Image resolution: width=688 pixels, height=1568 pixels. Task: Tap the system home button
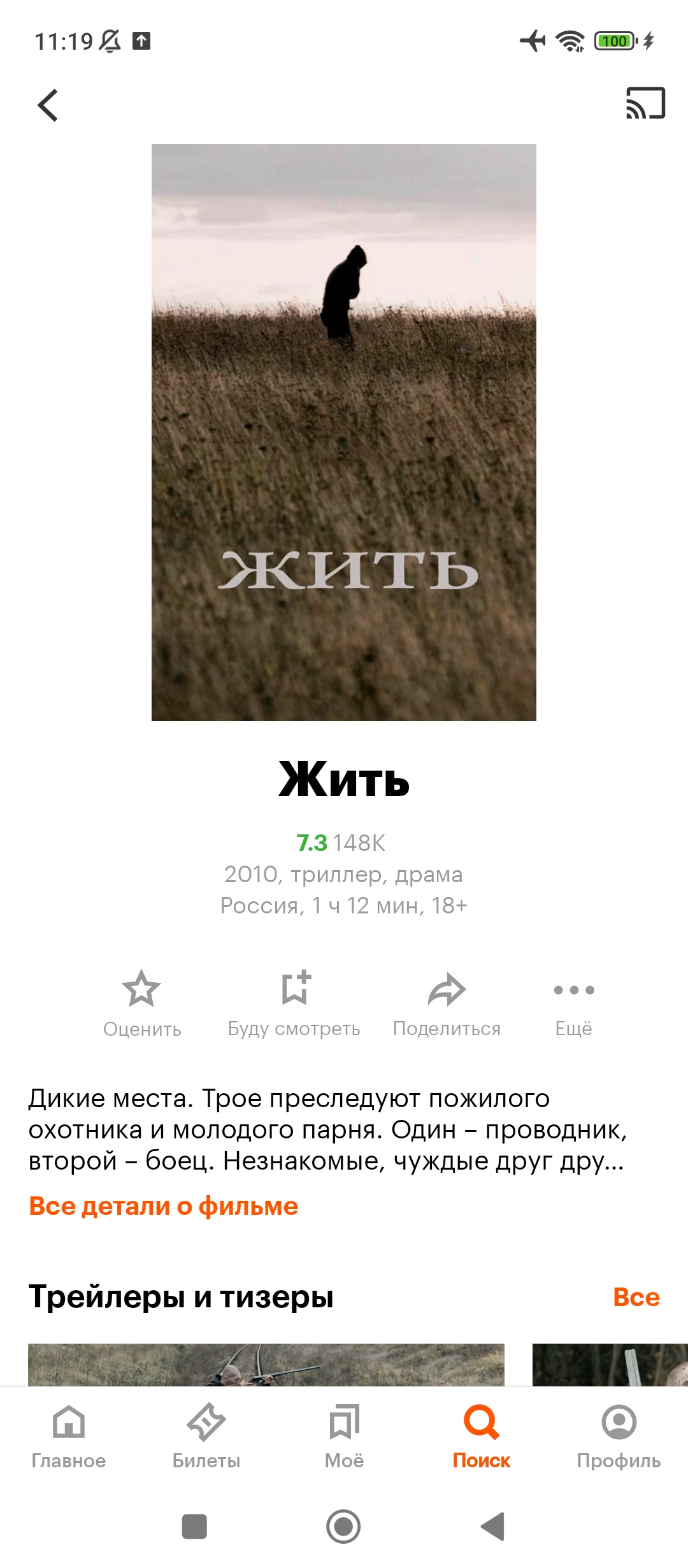[343, 1527]
